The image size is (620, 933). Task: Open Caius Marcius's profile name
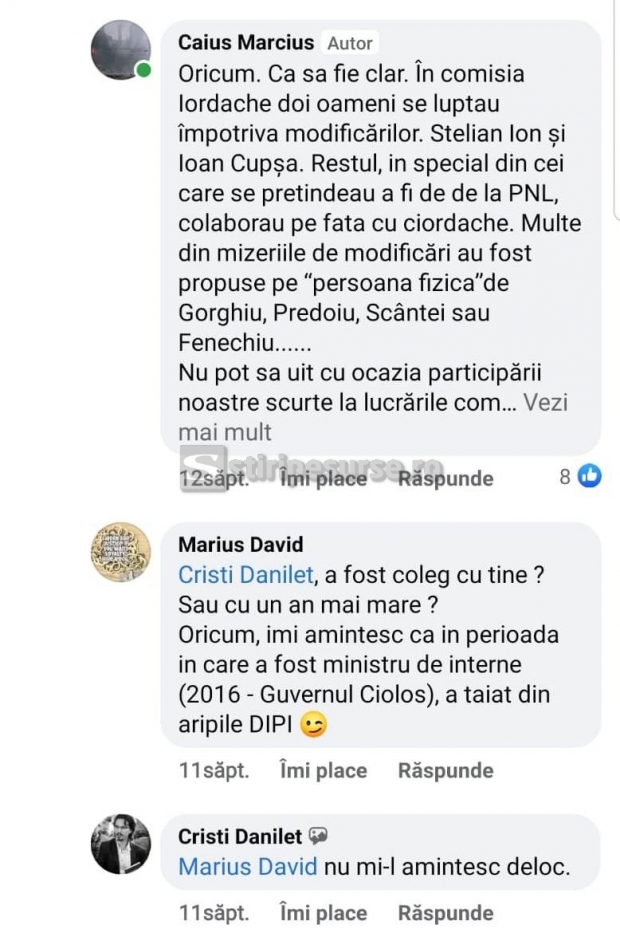pos(245,43)
